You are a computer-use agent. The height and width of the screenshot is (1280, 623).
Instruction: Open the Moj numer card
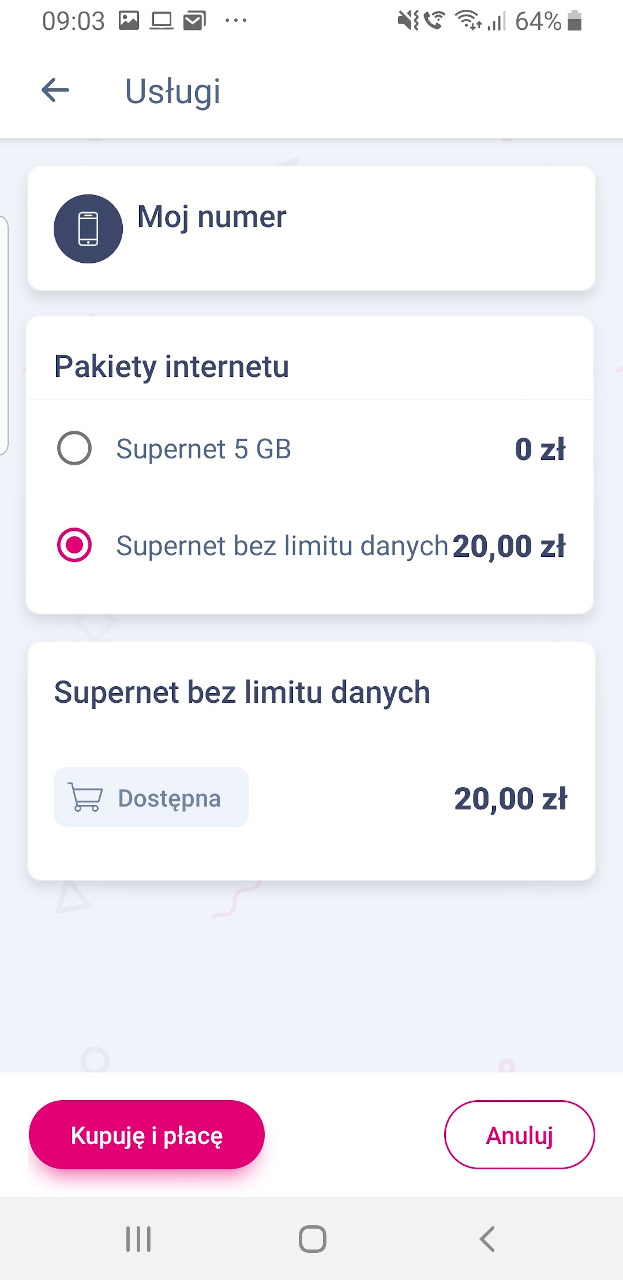point(311,228)
